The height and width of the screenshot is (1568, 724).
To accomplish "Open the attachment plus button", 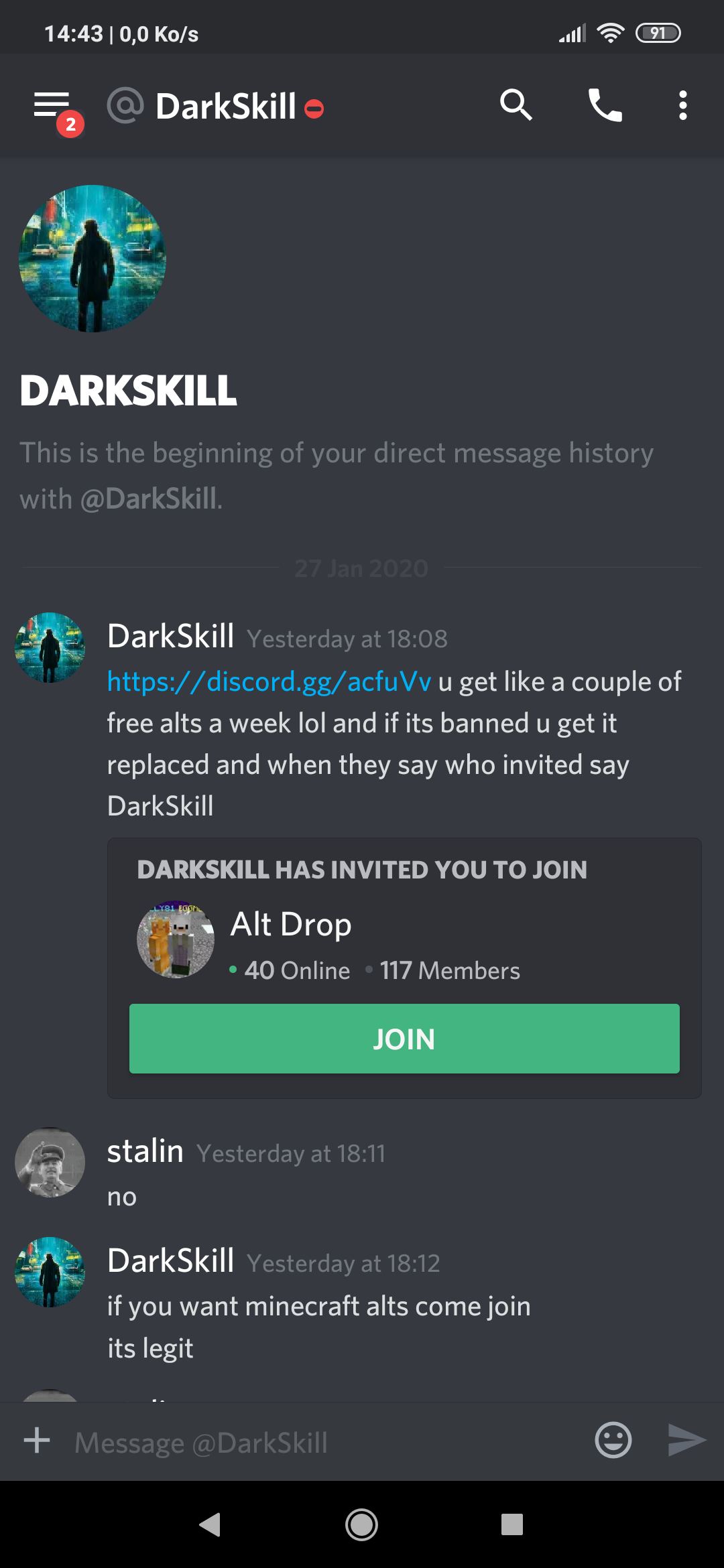I will click(x=37, y=1440).
